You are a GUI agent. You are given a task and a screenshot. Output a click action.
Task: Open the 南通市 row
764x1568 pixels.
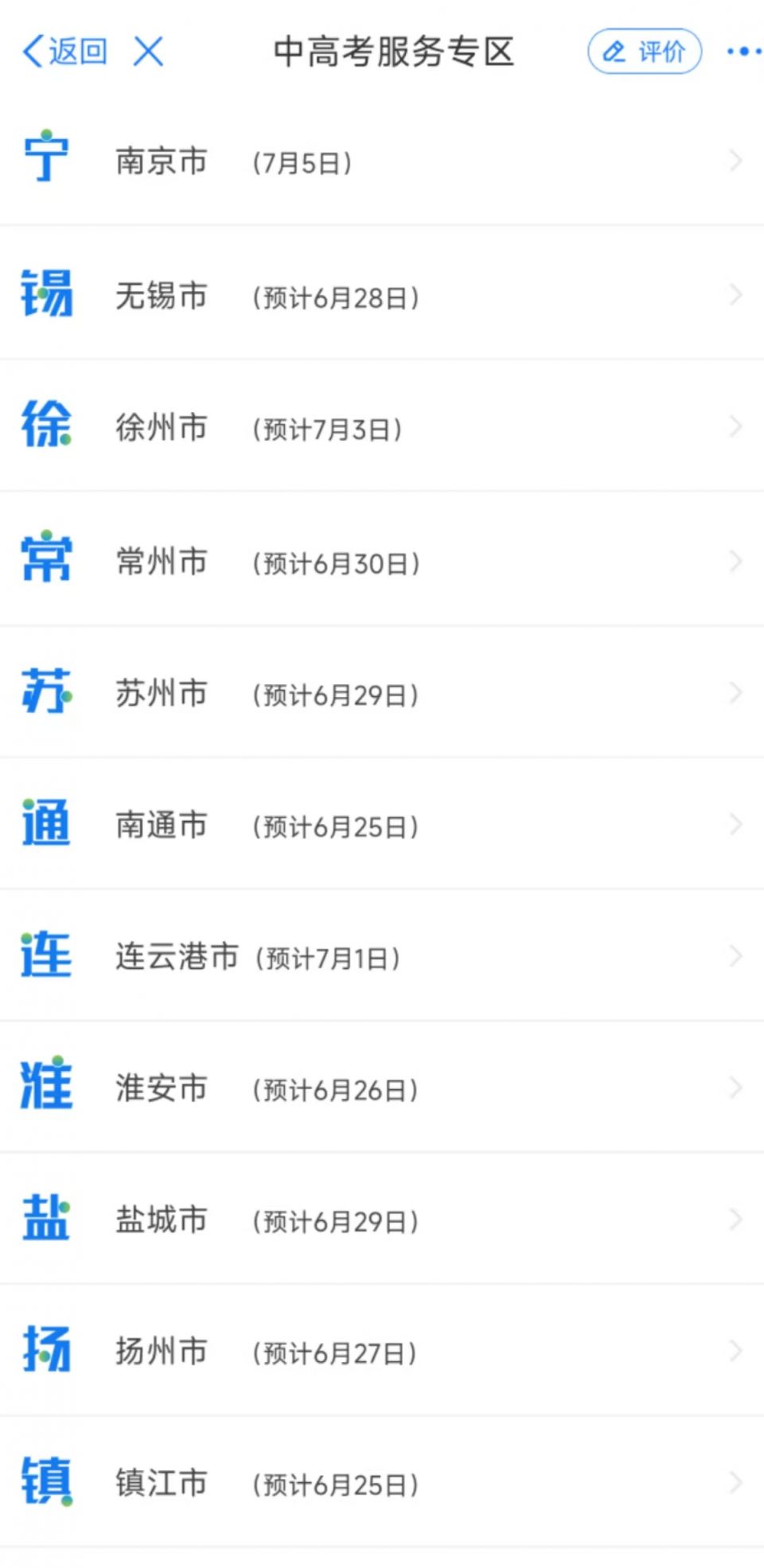(x=382, y=825)
